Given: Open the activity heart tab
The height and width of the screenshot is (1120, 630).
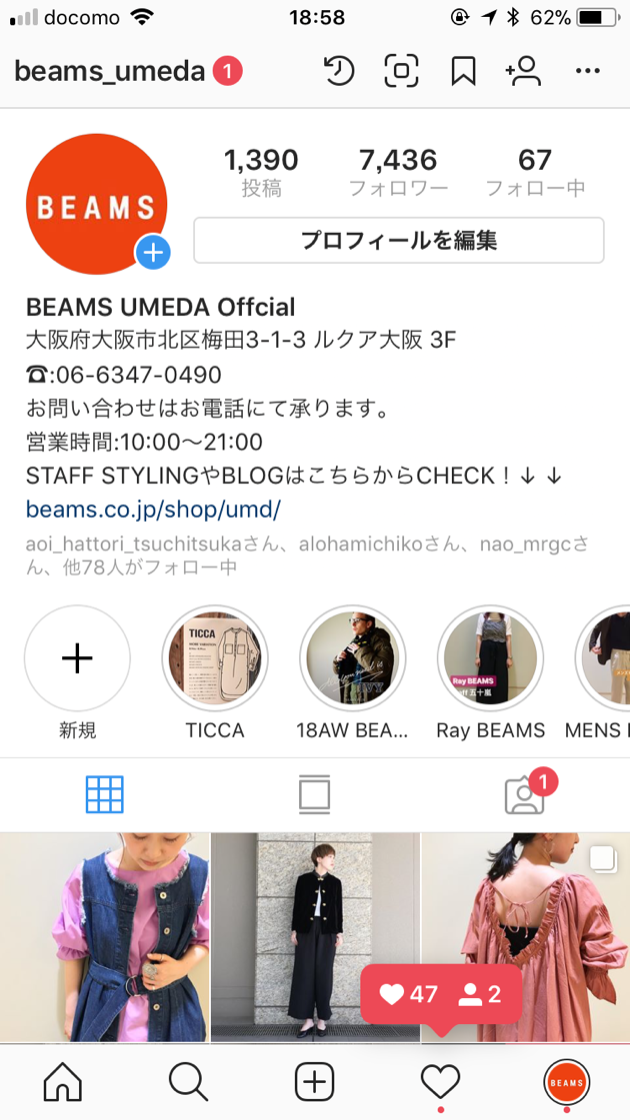Looking at the screenshot, I should click(x=440, y=1082).
